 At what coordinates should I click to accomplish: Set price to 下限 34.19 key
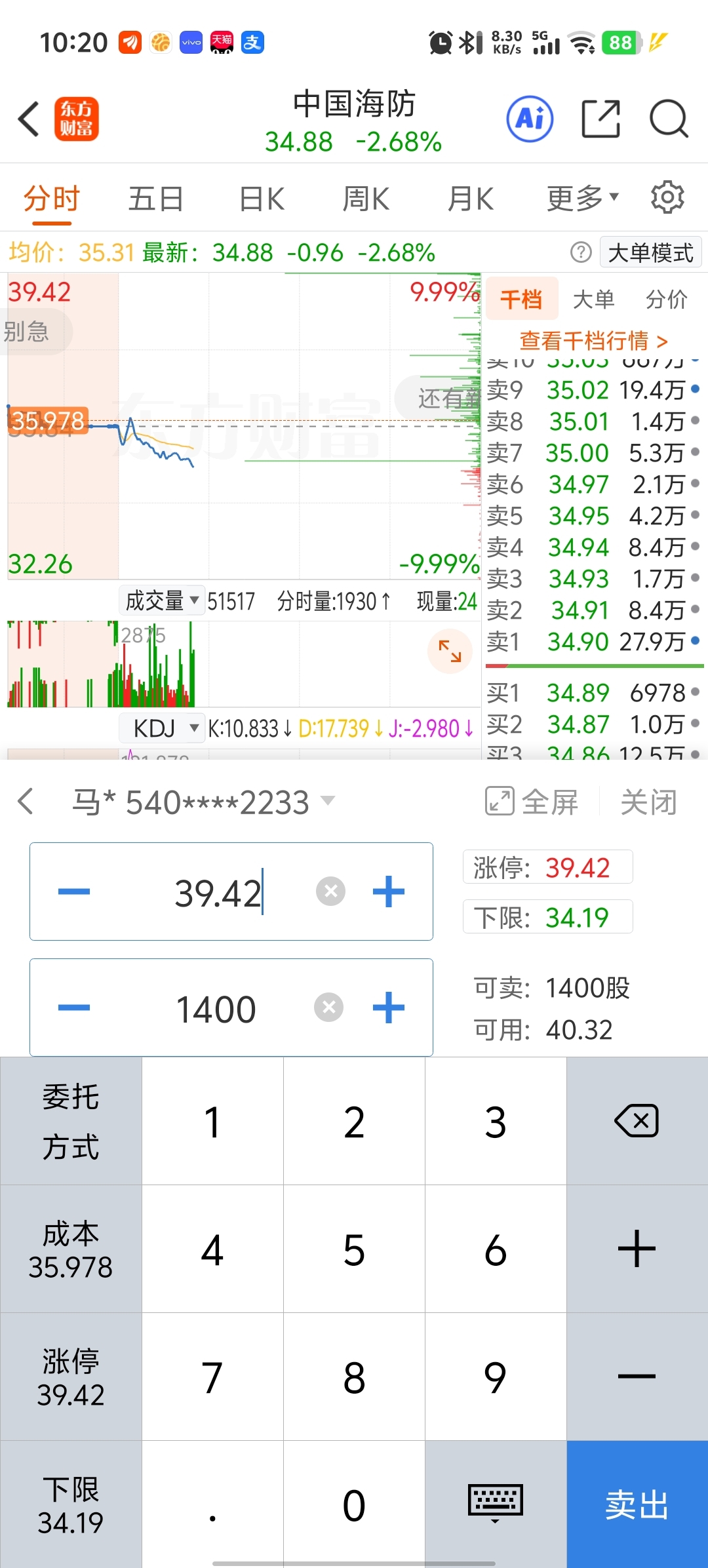pos(71,1504)
